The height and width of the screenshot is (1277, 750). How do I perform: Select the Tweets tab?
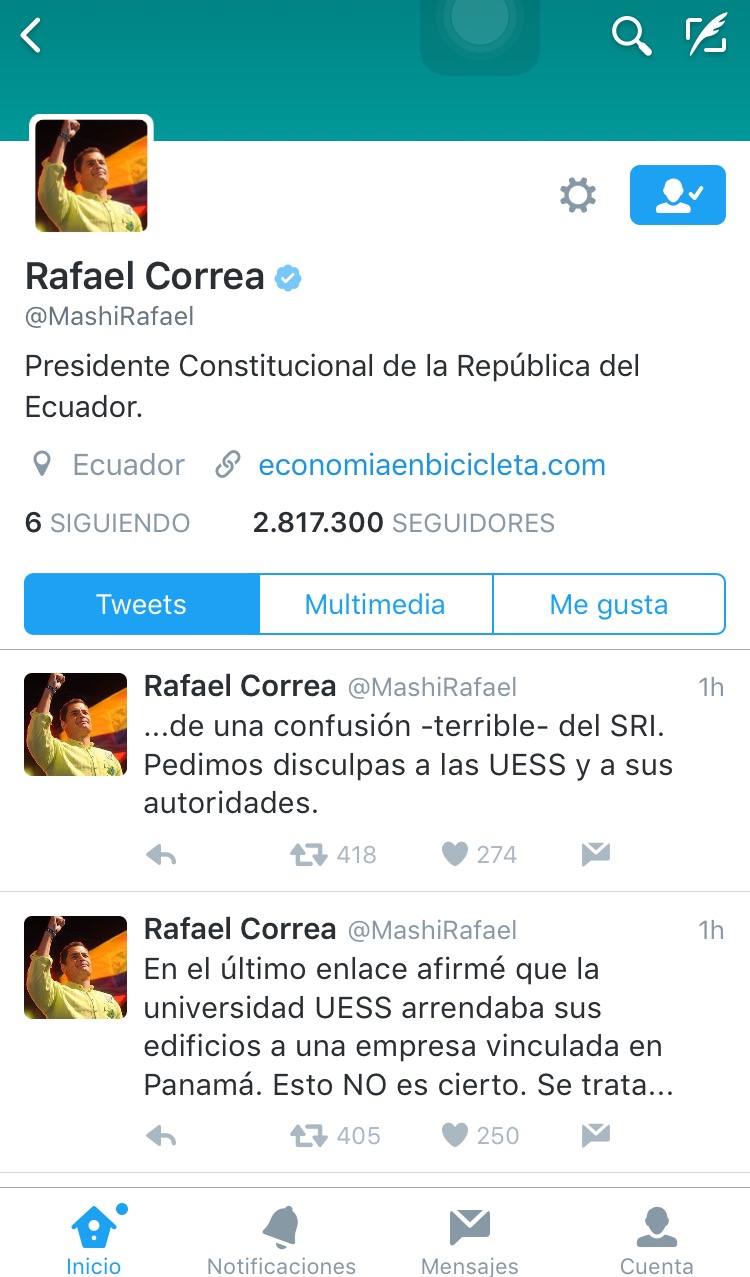click(x=141, y=604)
